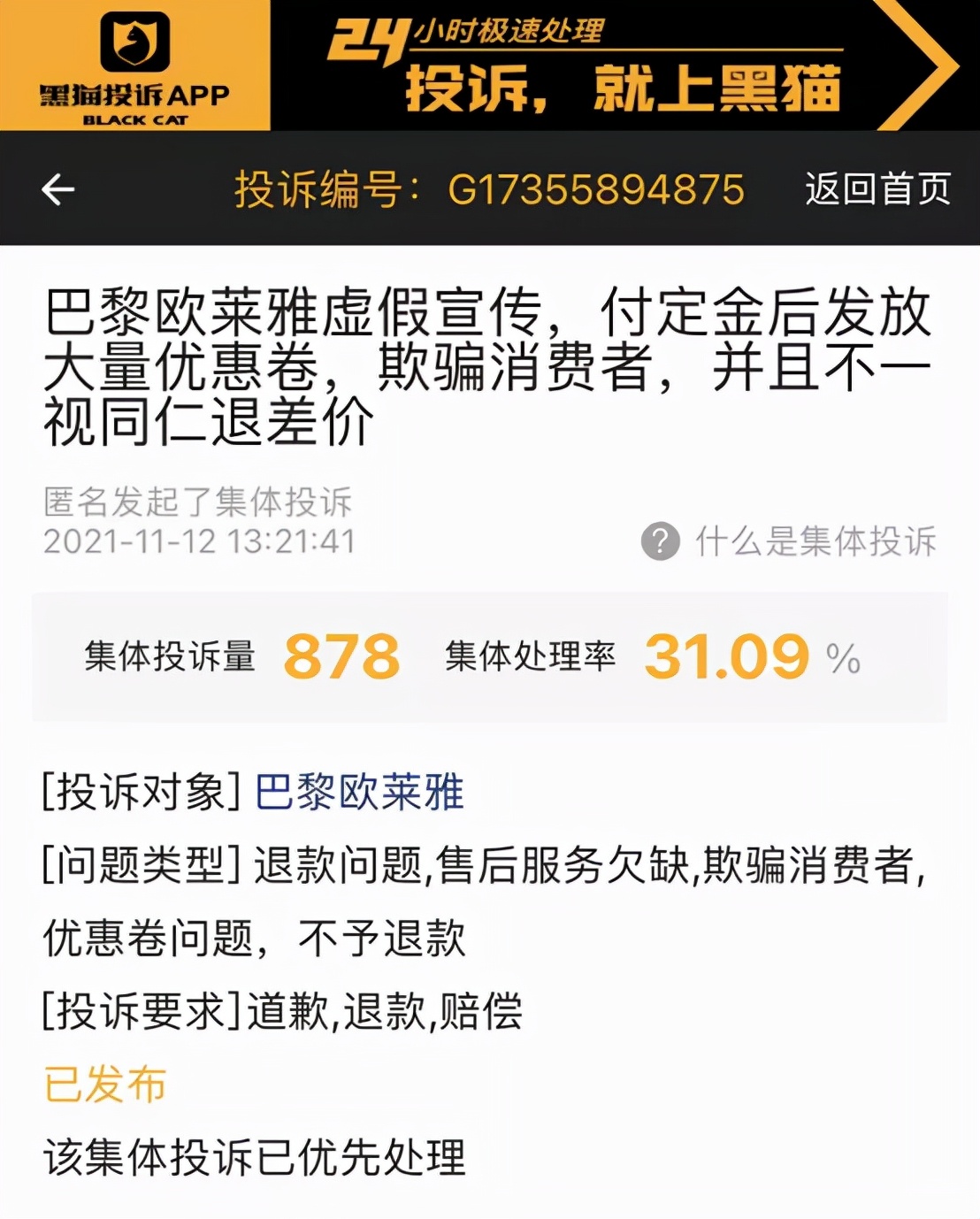
Task: Expand the complaint title text
Action: (x=486, y=362)
